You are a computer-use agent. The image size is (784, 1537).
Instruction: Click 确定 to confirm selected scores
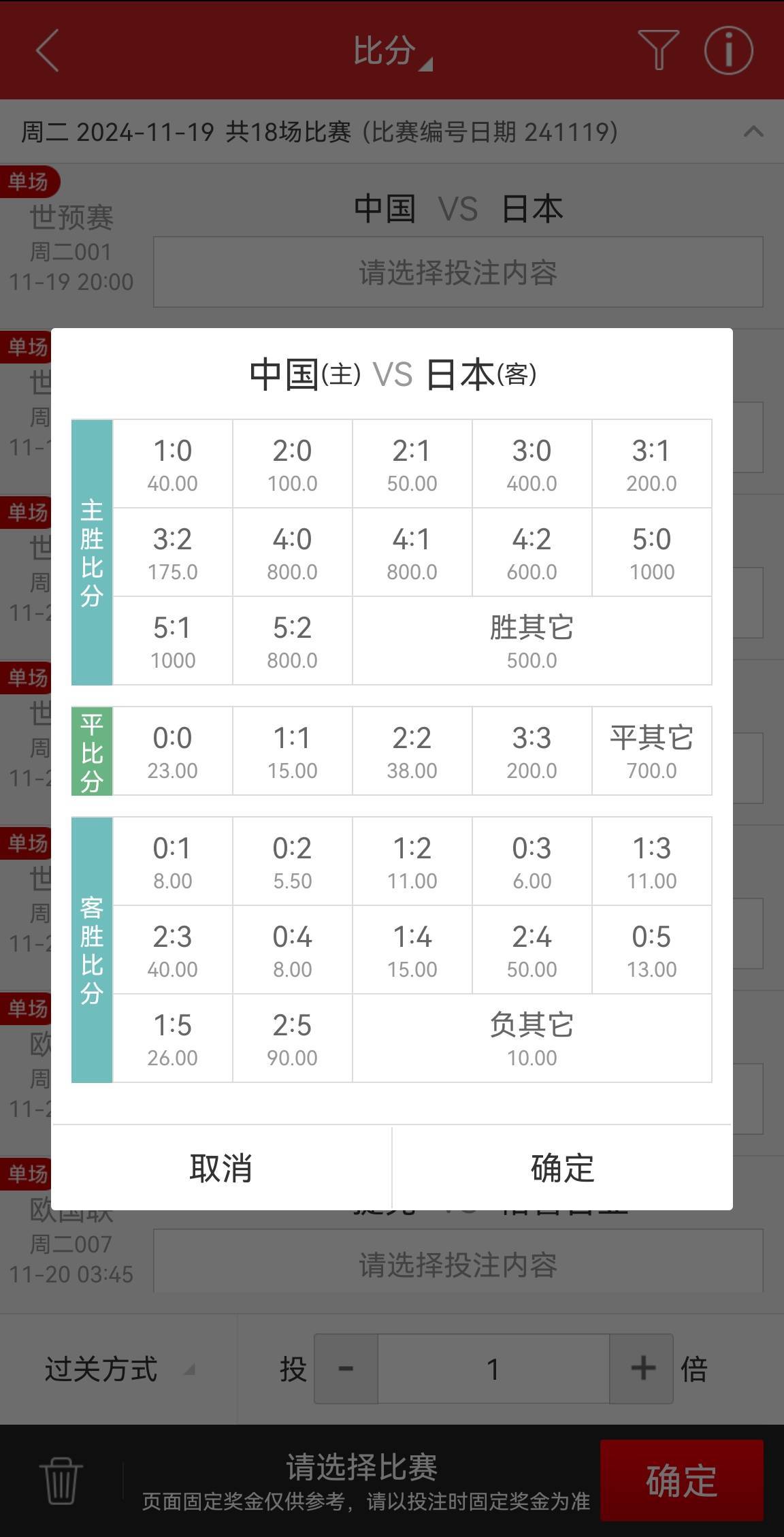(561, 1168)
